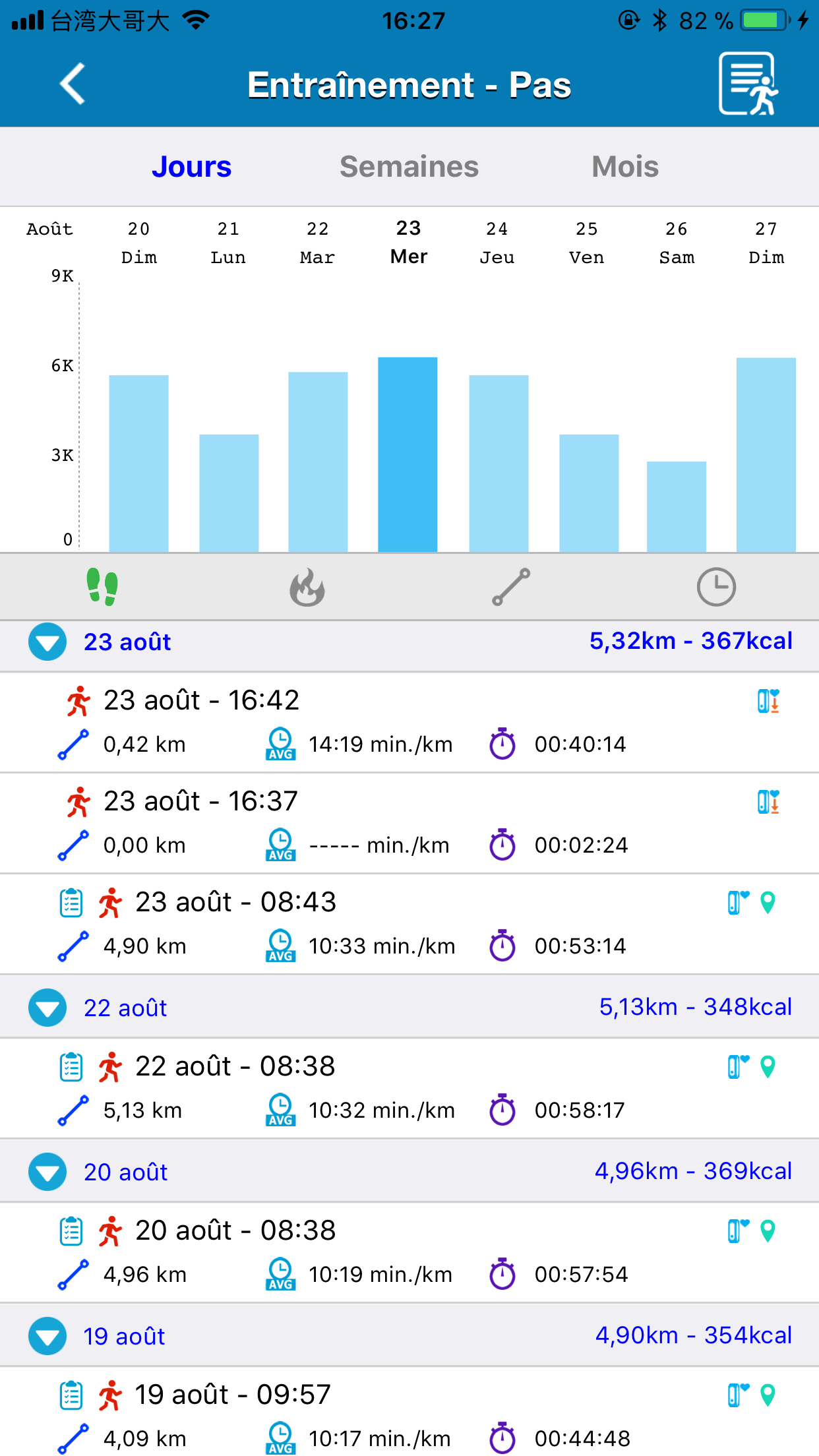Image resolution: width=819 pixels, height=1456 pixels.
Task: Collapse the 23 août section
Action: [47, 642]
